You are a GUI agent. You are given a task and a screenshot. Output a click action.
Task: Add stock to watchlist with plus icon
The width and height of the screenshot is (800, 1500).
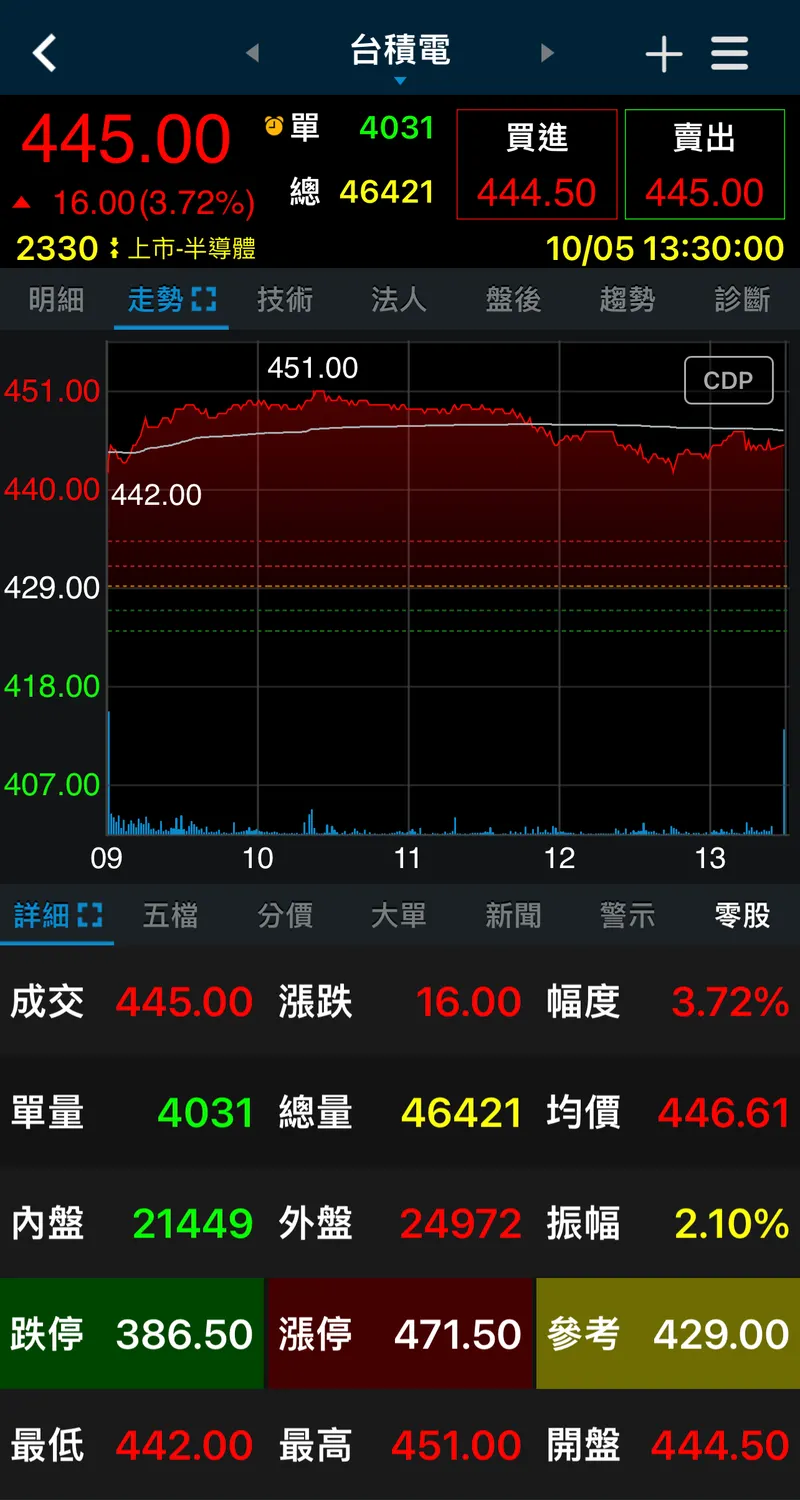(664, 54)
